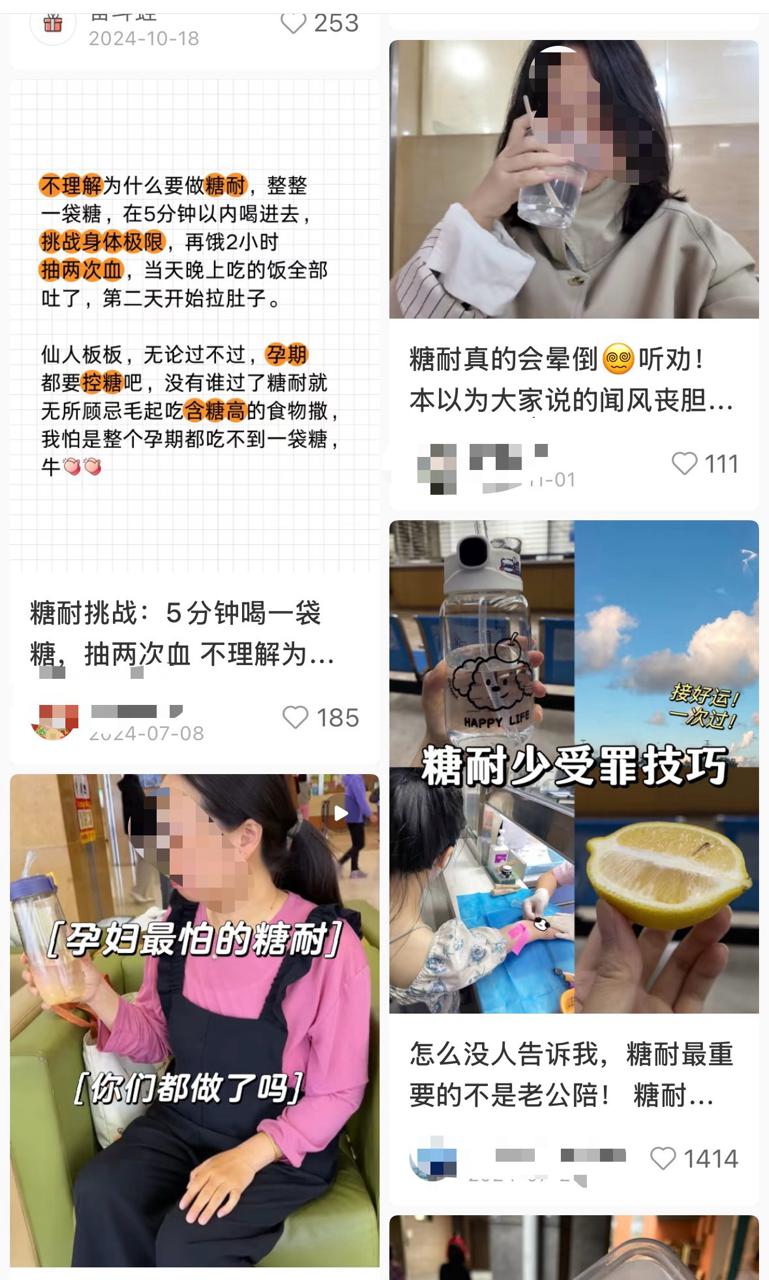The width and height of the screenshot is (769, 1280).
Task: Like the 糖耐挑战 post with 185 likes
Action: point(296,717)
